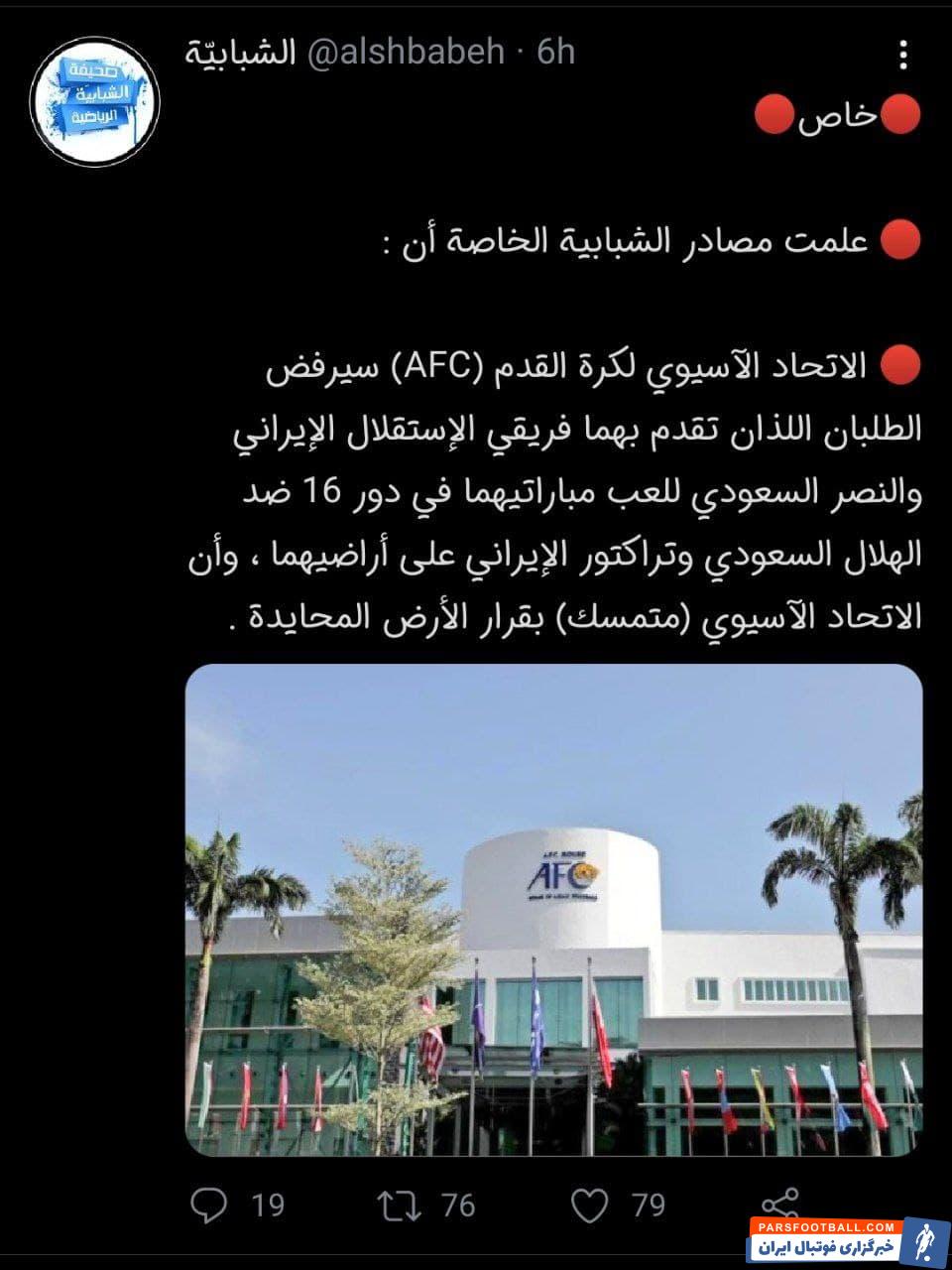The image size is (952, 1270).
Task: Like the tweet
Action: tap(592, 1206)
